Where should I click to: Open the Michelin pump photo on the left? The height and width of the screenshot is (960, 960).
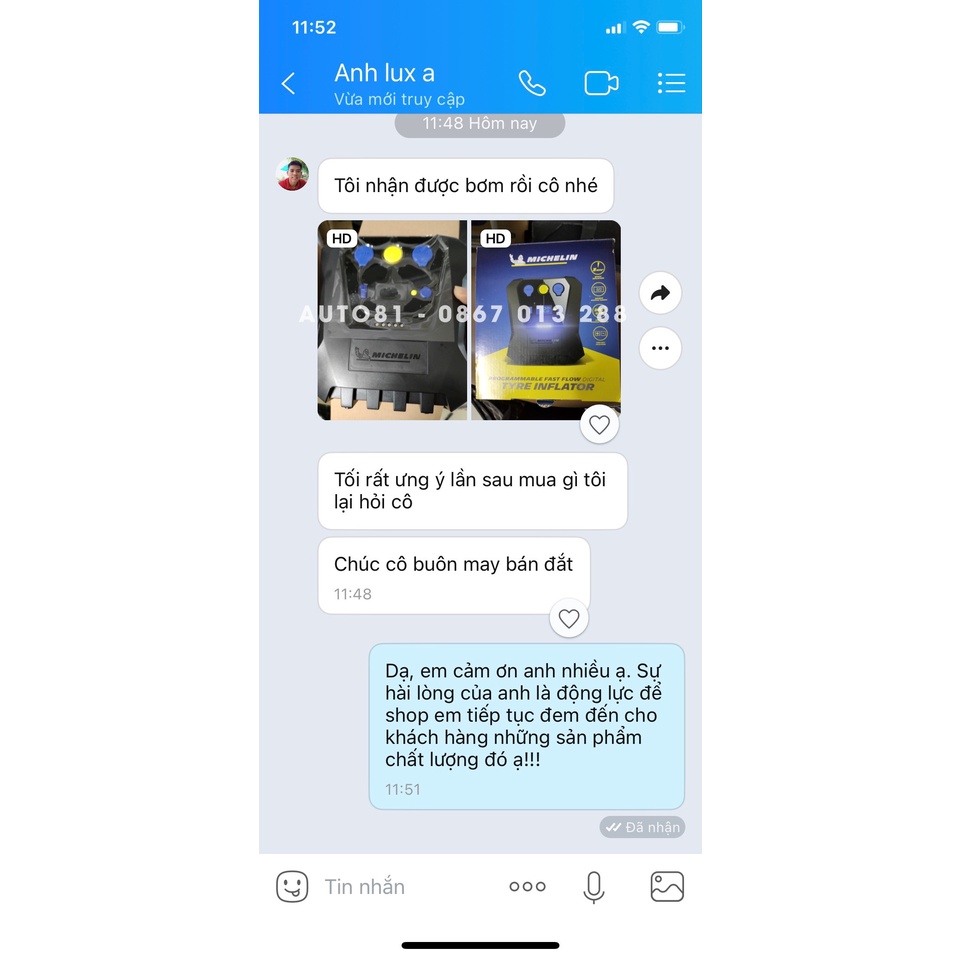coord(392,320)
